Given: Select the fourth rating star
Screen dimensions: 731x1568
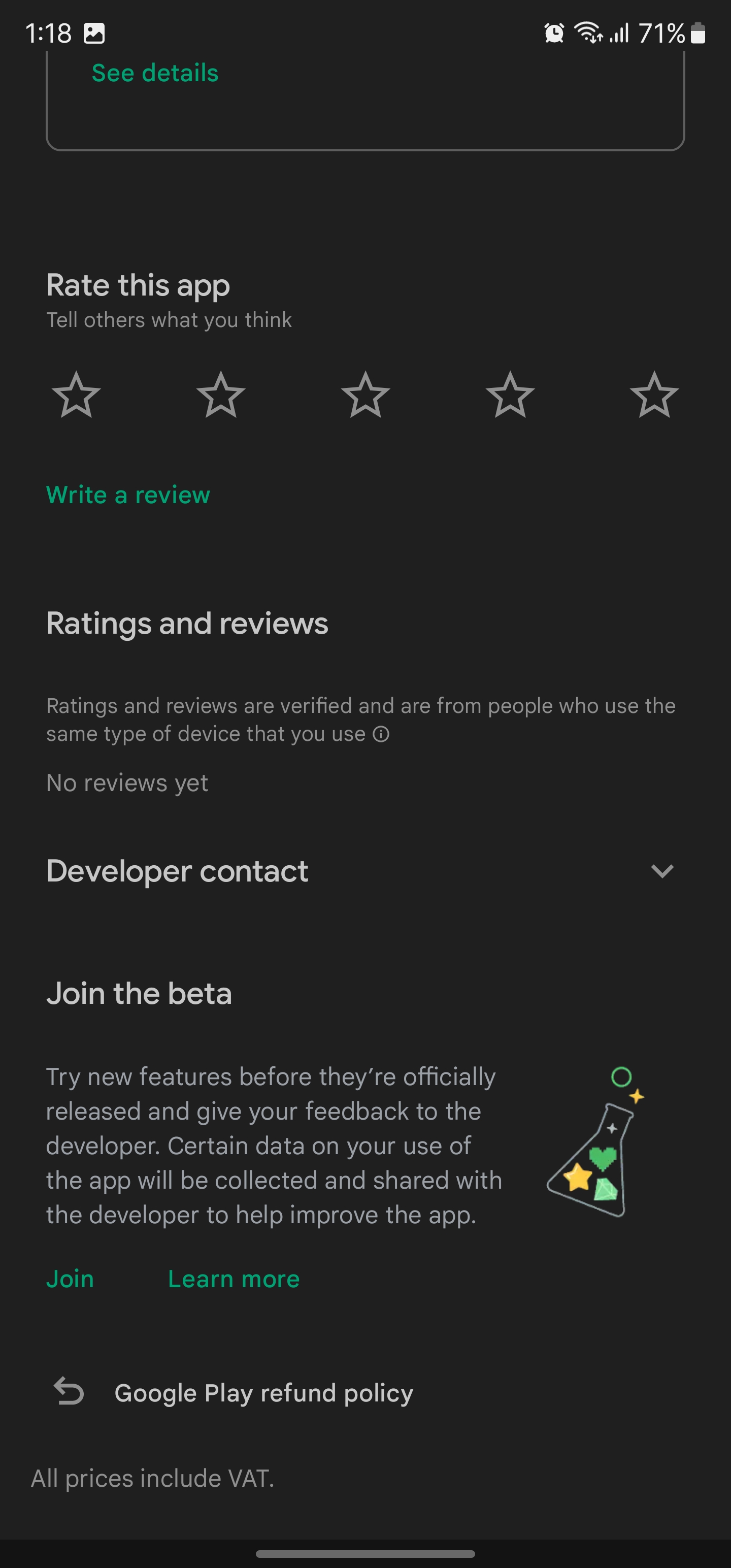Looking at the screenshot, I should [510, 395].
